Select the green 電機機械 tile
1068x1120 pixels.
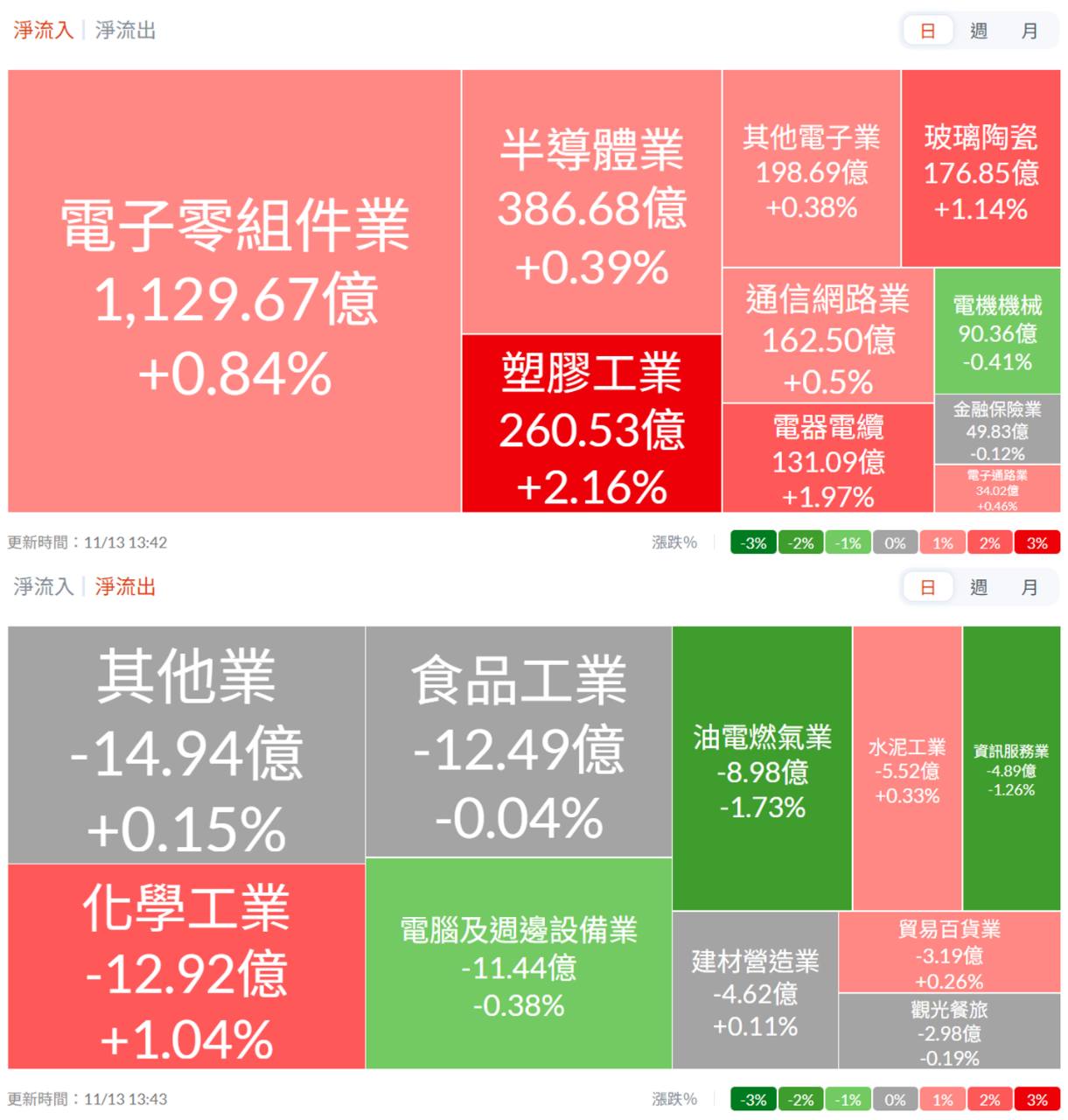point(1000,331)
